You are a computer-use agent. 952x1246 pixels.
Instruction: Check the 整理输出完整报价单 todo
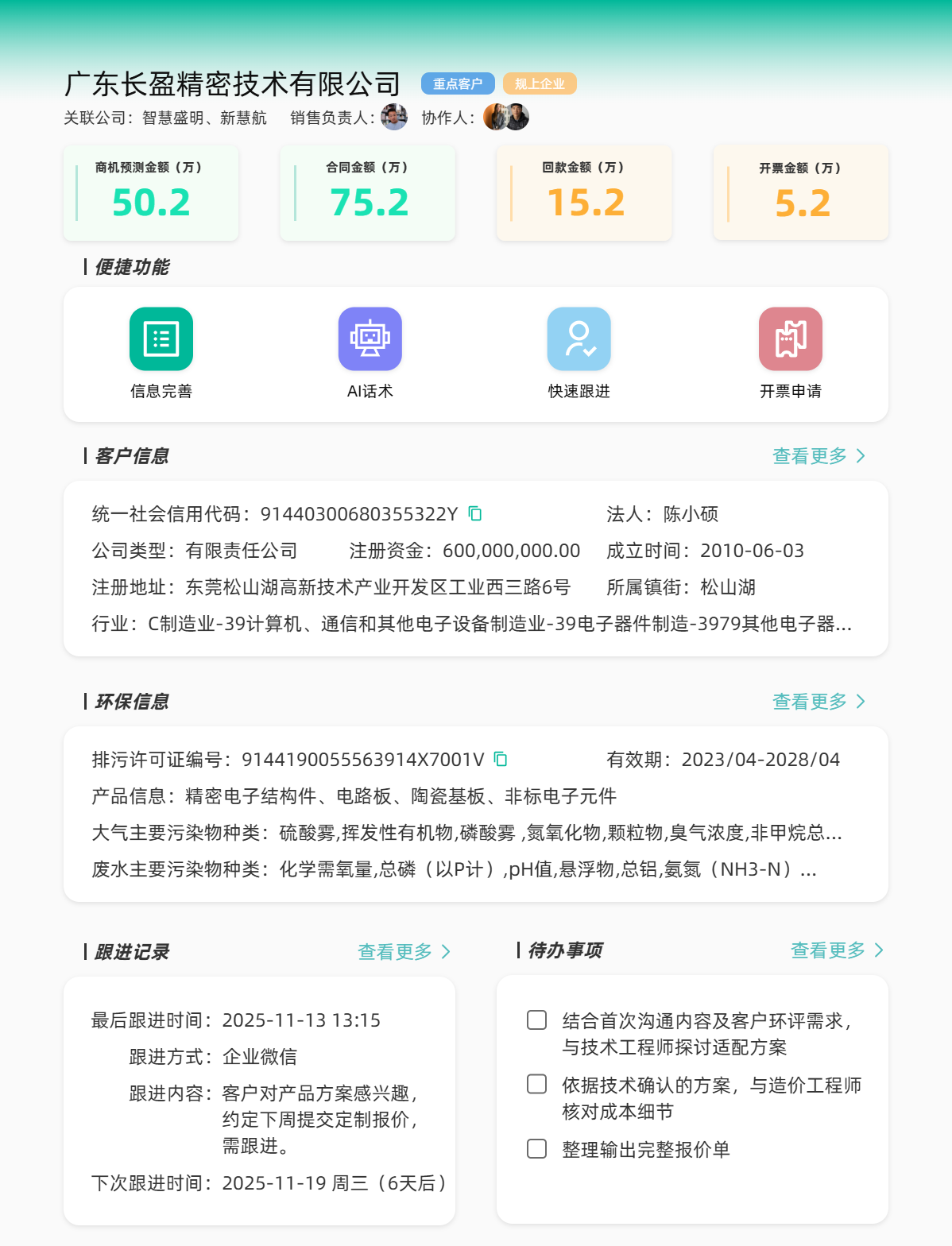(x=536, y=1149)
